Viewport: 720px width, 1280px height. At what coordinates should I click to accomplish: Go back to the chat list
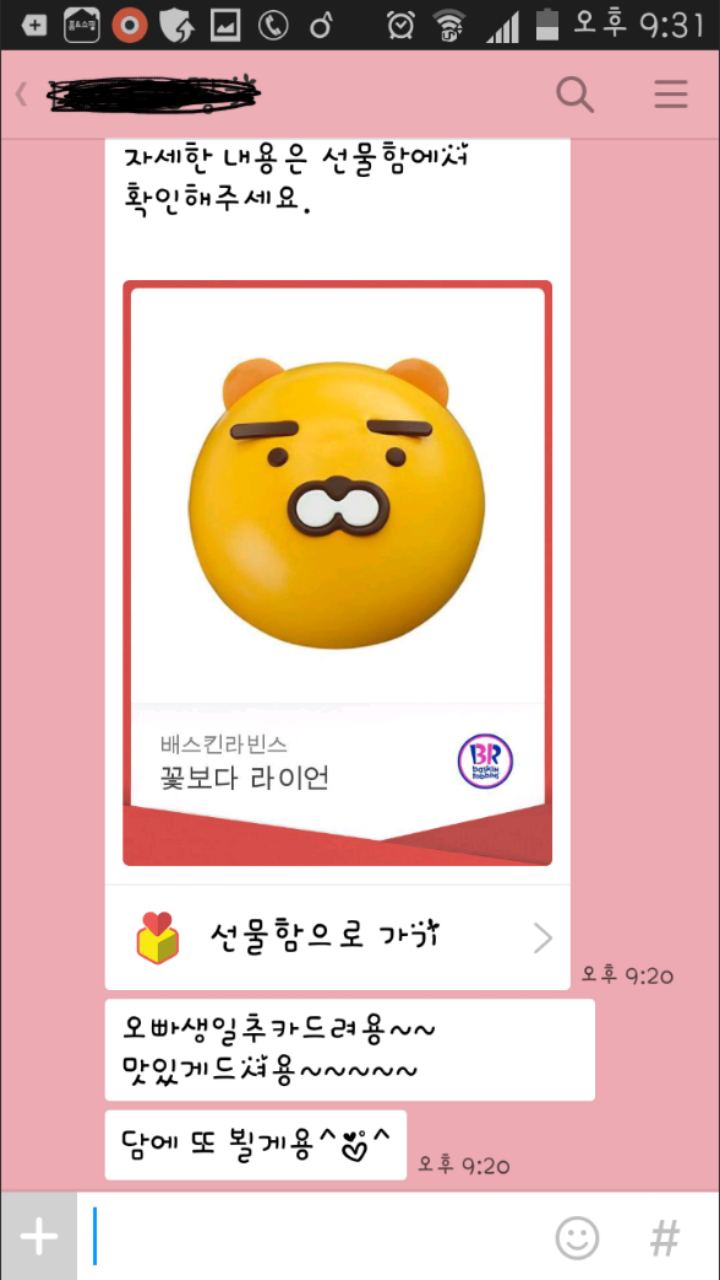pyautogui.click(x=22, y=95)
